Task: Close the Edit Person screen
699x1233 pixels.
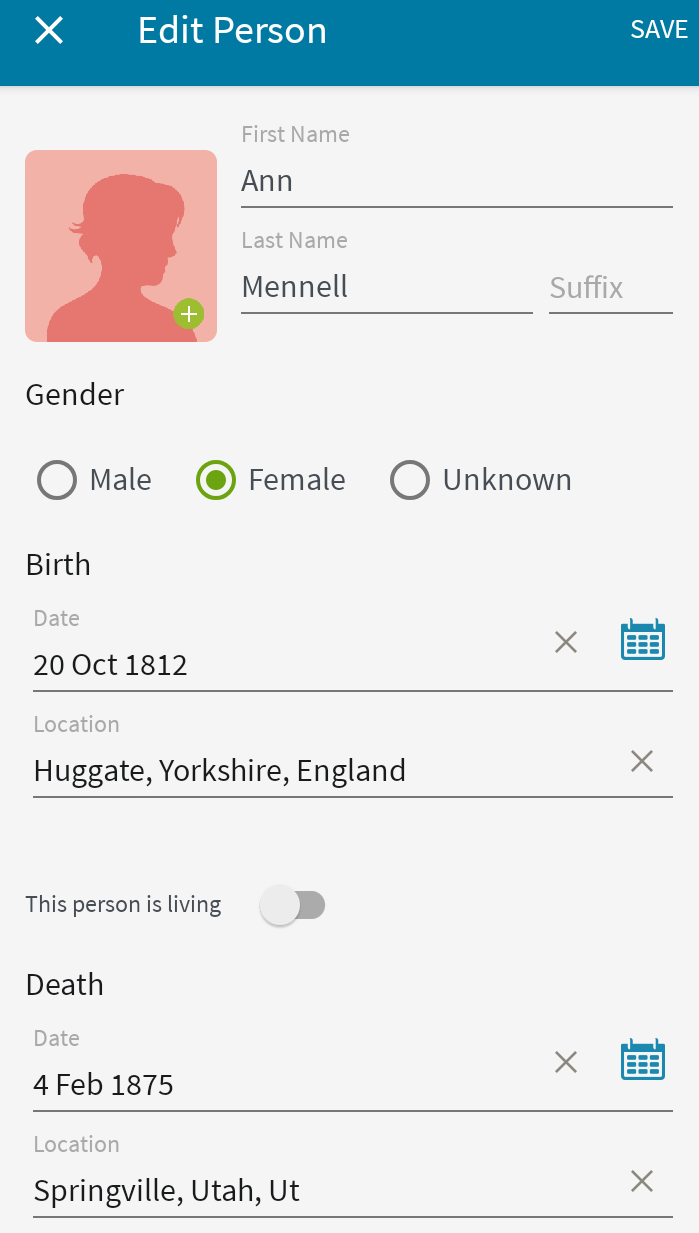Action: (49, 31)
